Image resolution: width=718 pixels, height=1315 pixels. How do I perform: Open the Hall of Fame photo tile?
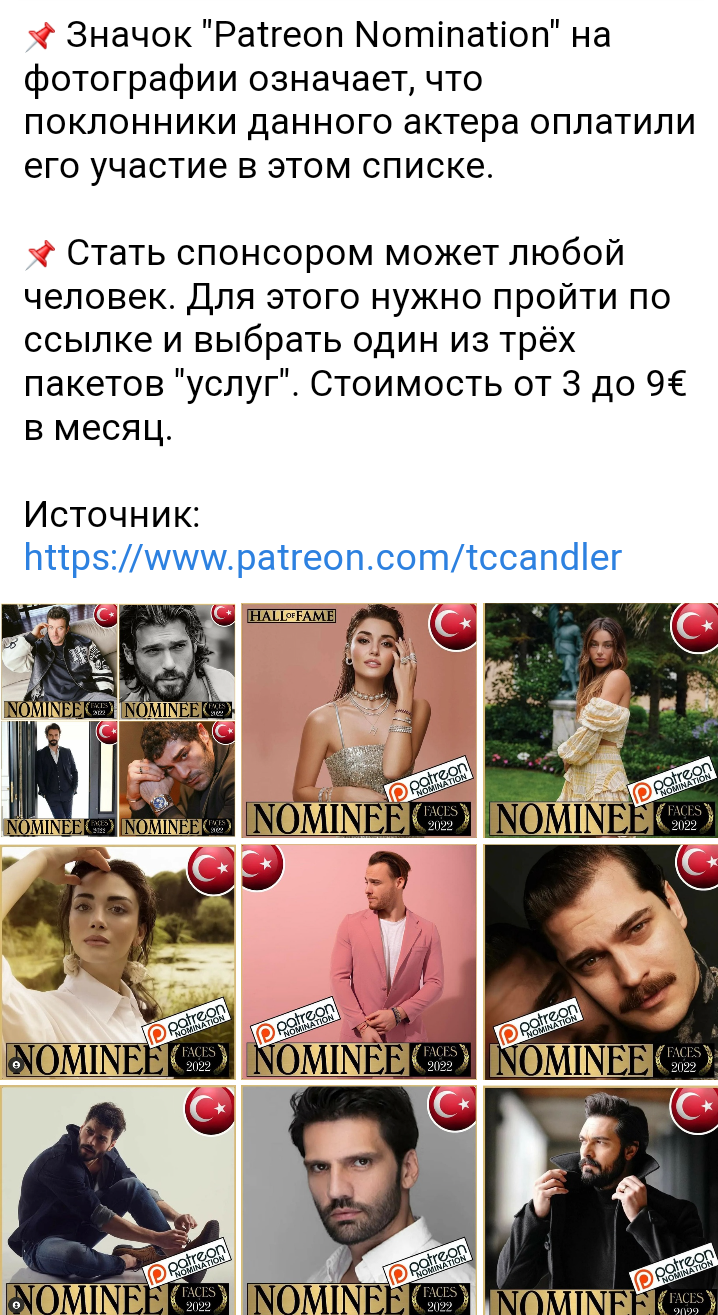359,720
